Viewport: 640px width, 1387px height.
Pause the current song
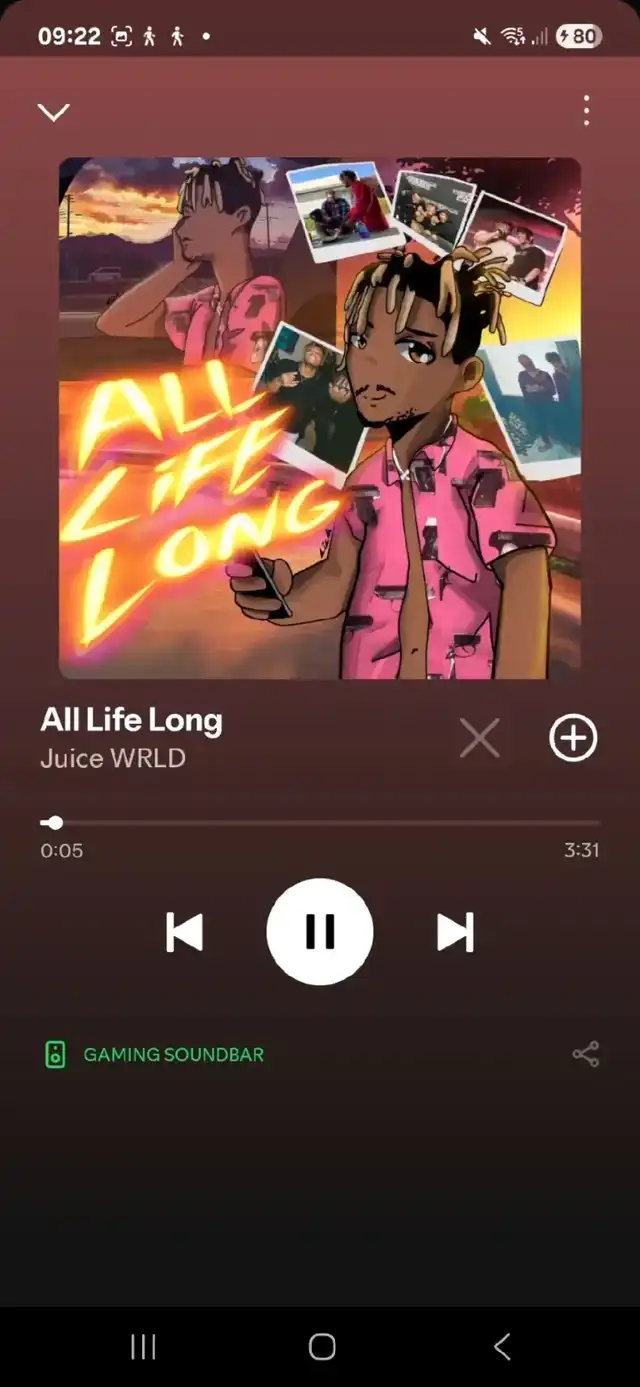pyautogui.click(x=320, y=932)
